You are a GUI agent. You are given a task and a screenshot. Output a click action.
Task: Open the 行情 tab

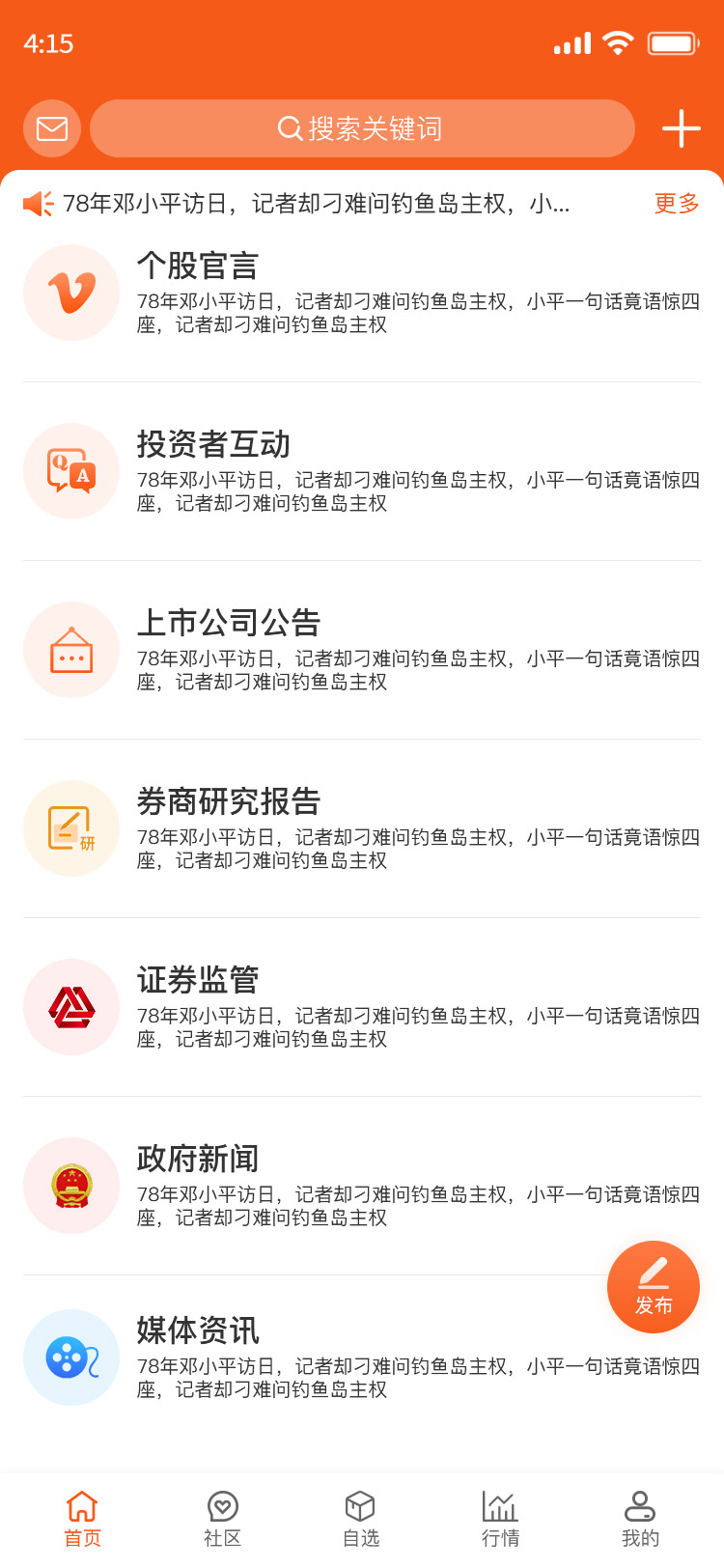pyautogui.click(x=500, y=1519)
